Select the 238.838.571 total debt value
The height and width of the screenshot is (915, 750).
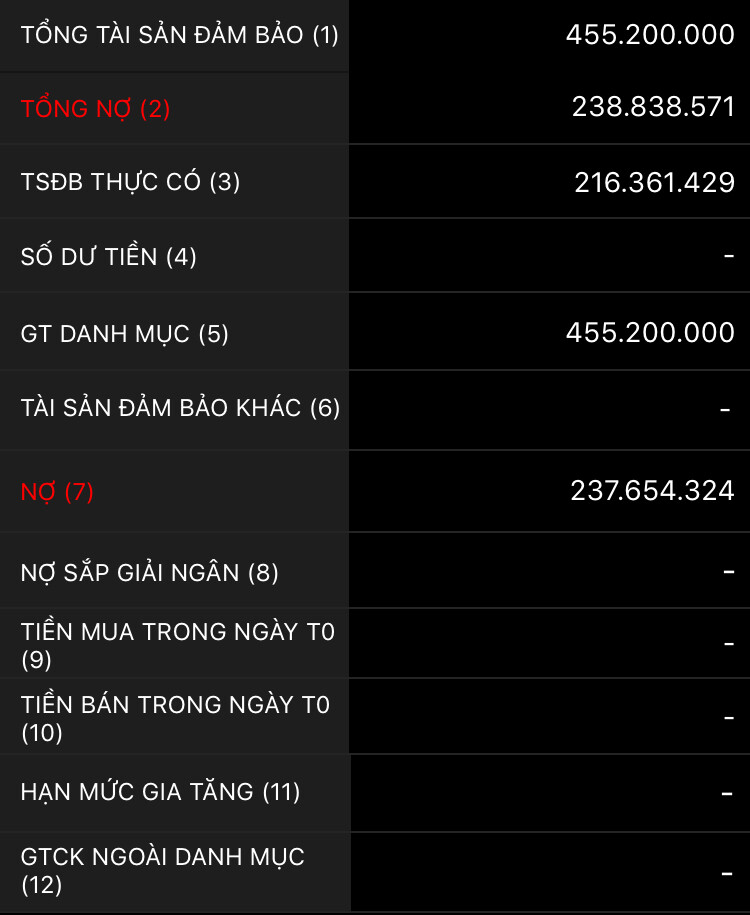[x=650, y=108]
